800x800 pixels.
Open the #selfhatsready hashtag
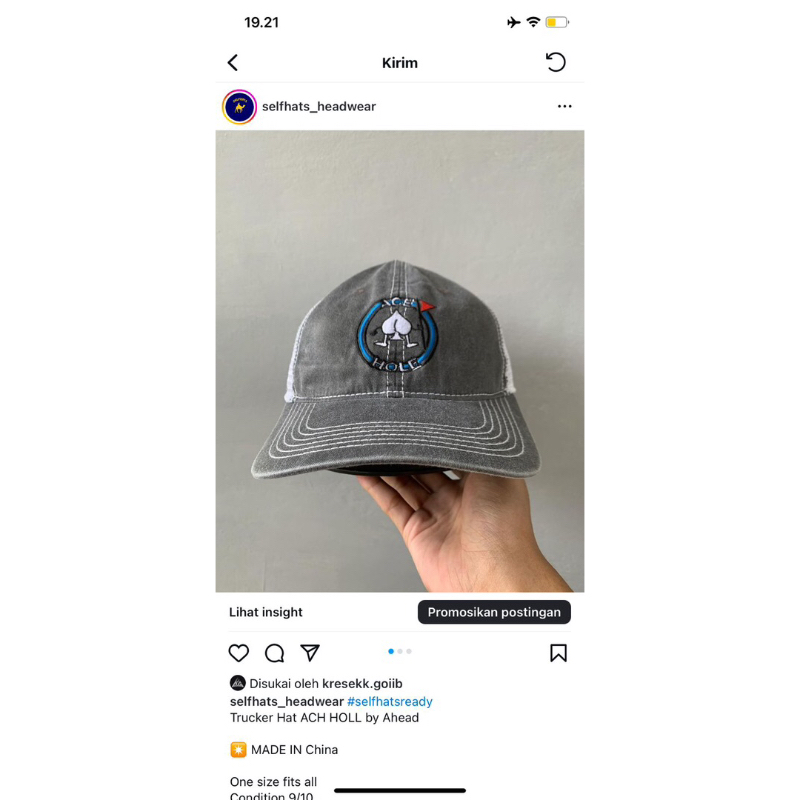pyautogui.click(x=390, y=702)
